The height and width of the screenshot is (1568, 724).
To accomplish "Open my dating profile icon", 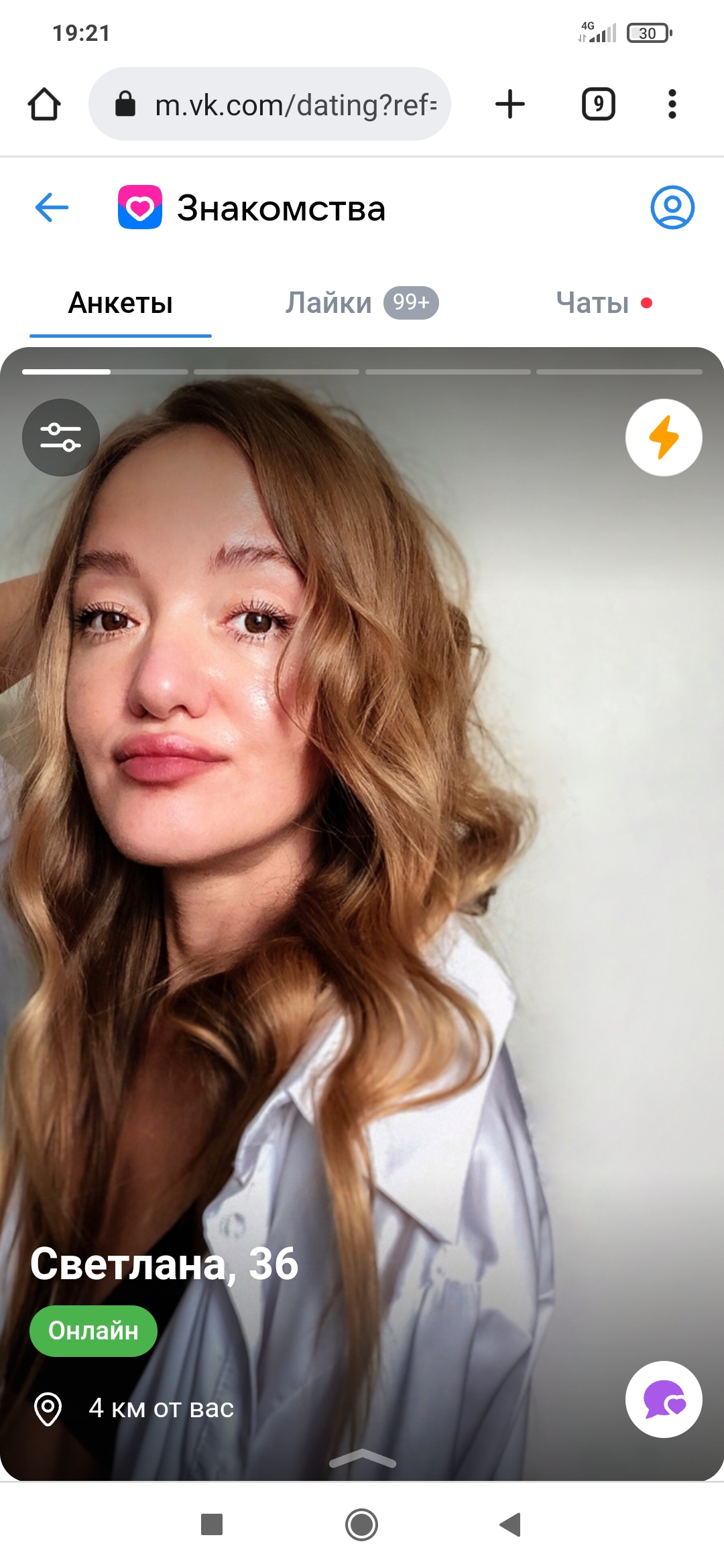I will [x=672, y=207].
